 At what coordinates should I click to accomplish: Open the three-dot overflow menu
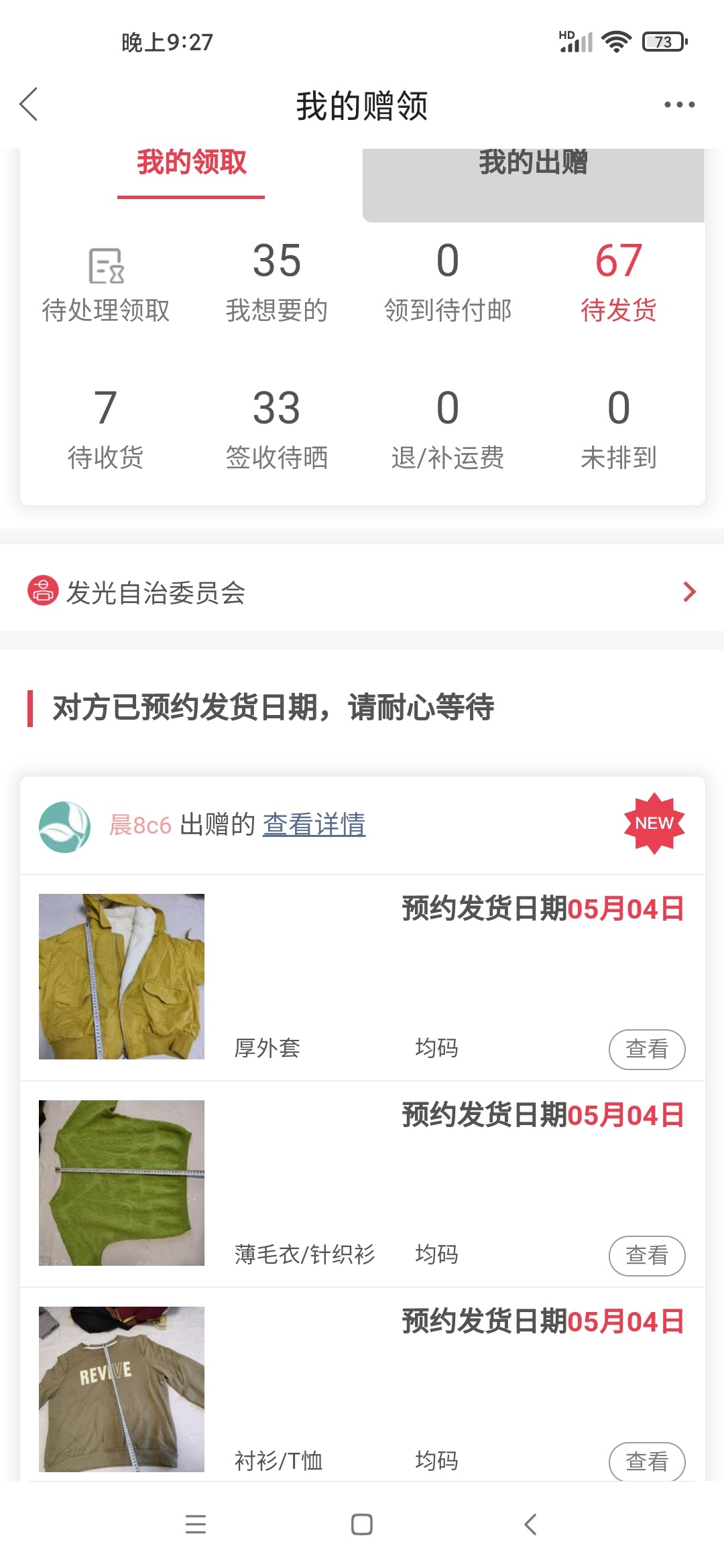point(679,105)
